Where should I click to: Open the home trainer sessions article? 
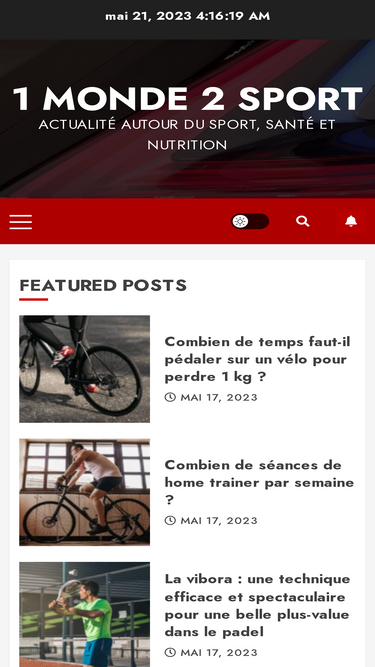pyautogui.click(x=259, y=482)
